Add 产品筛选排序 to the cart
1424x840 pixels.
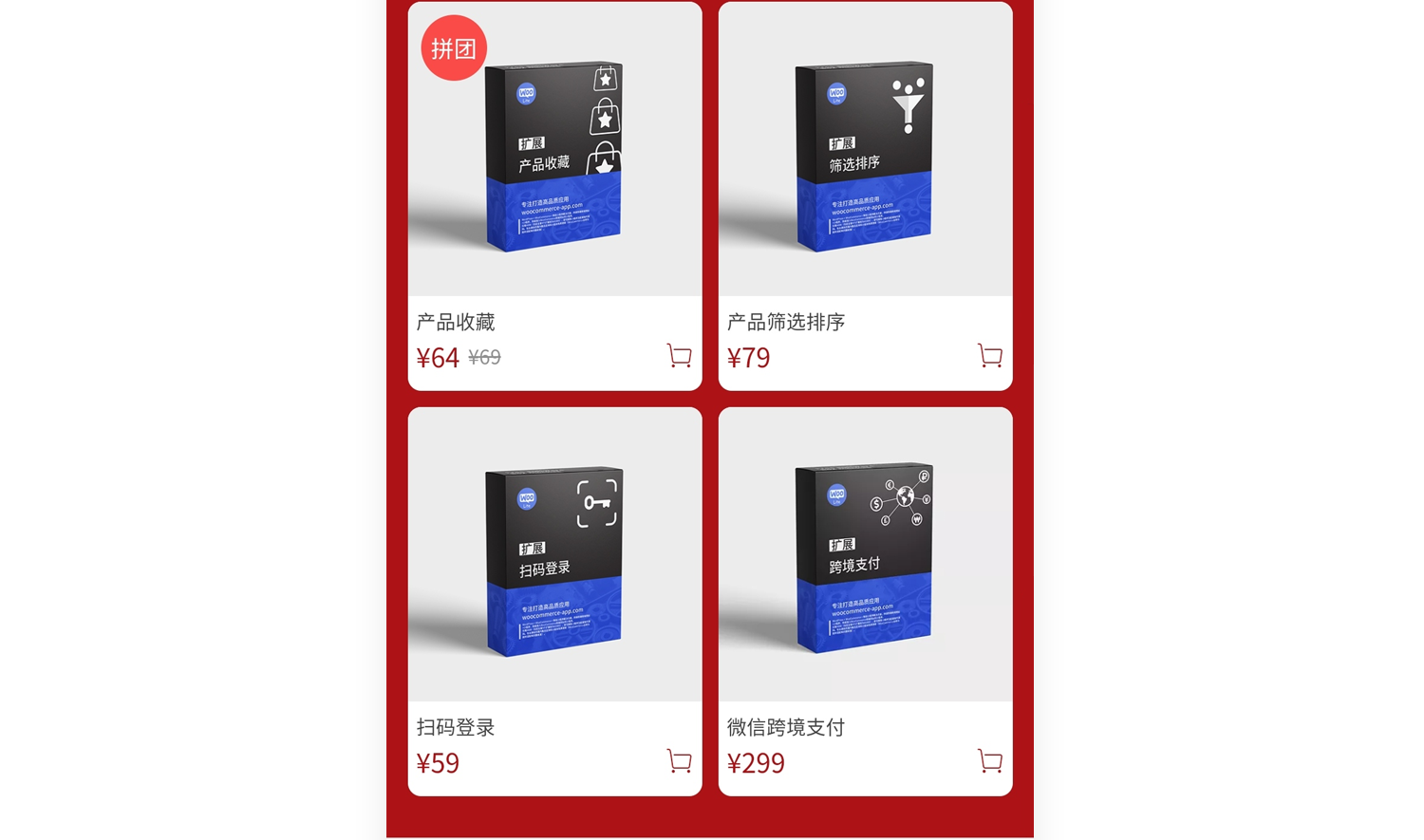pyautogui.click(x=990, y=356)
